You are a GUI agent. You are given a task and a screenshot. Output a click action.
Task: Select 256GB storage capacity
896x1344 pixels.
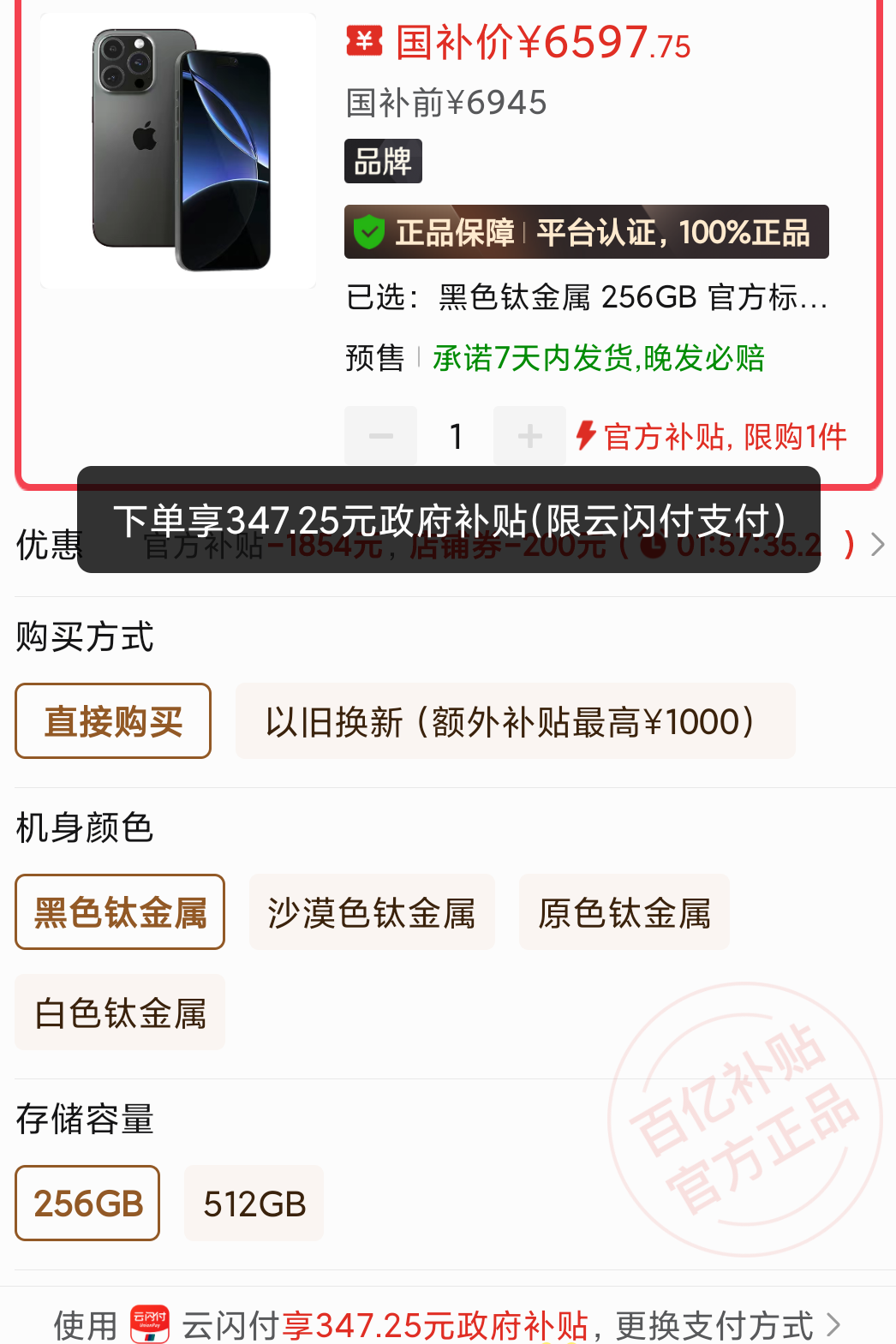coord(87,1204)
